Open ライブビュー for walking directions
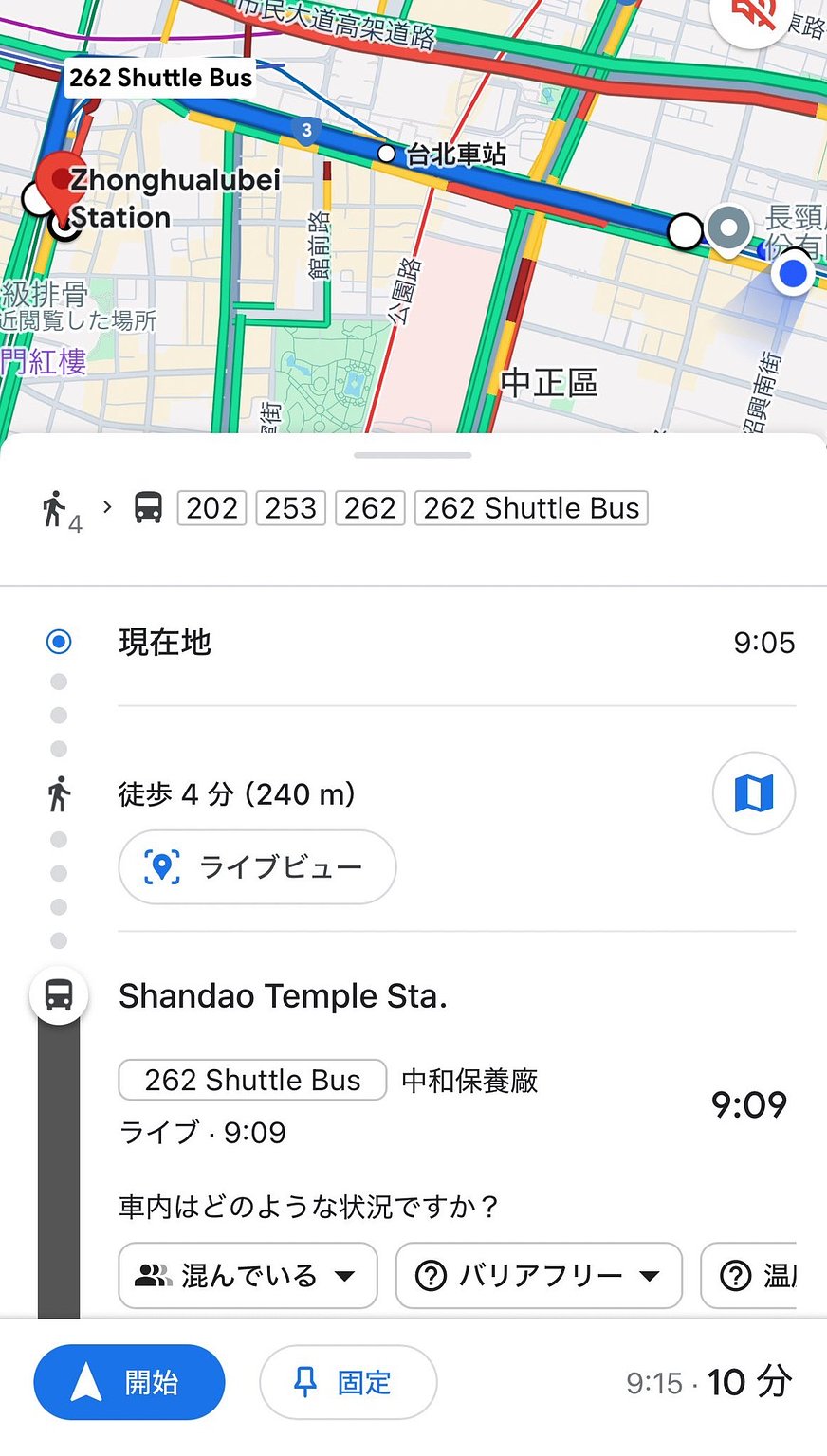This screenshot has height=1456, width=827. point(257,867)
